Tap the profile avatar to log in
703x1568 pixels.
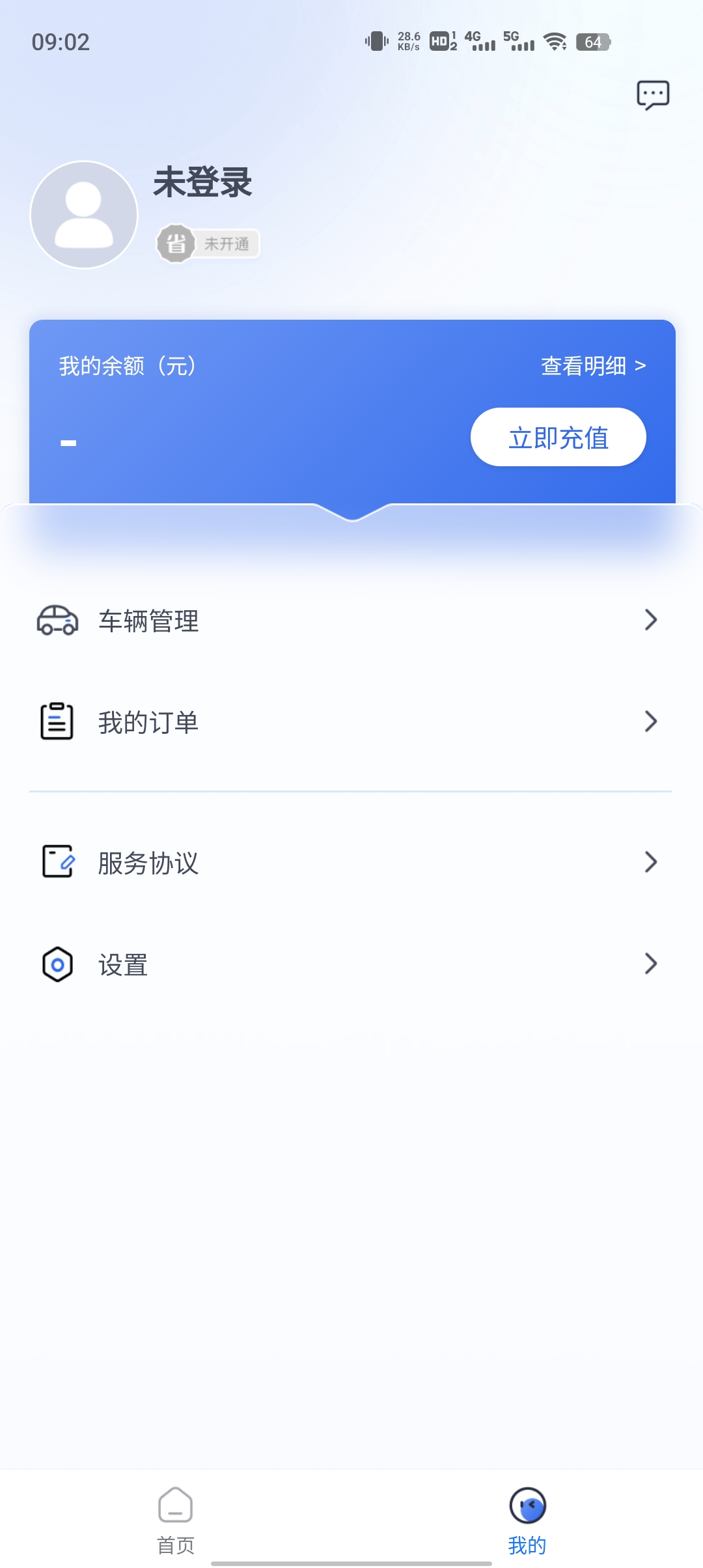(x=84, y=214)
